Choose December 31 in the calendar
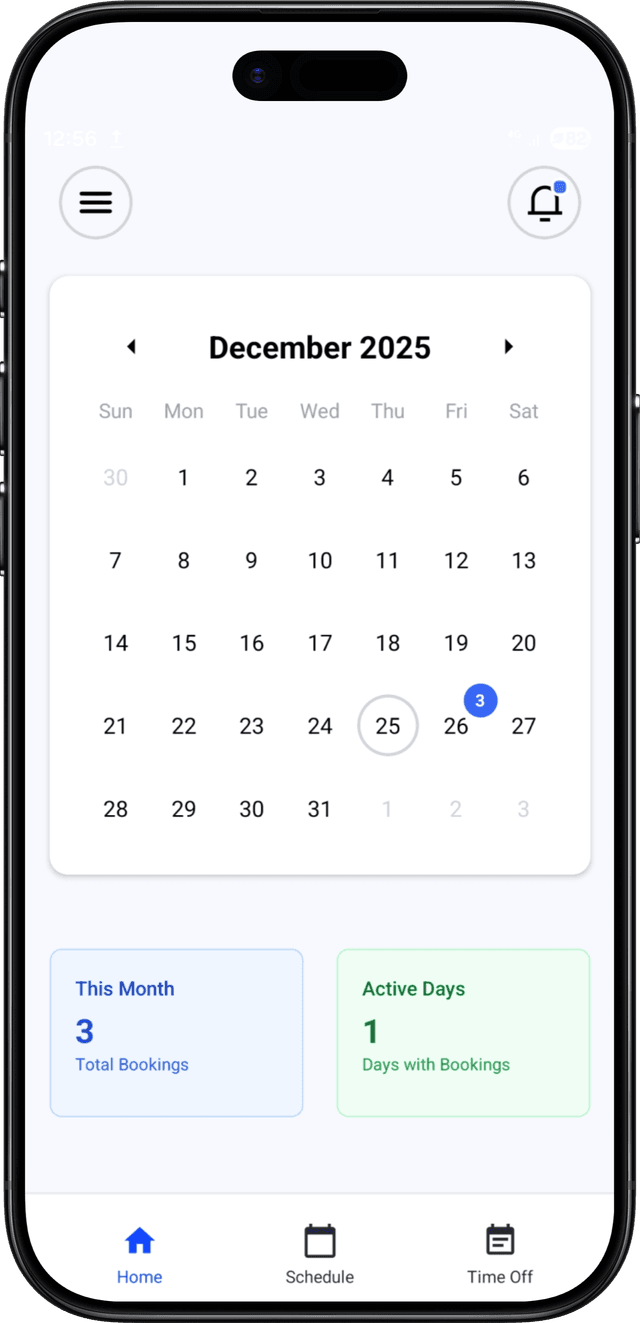 click(x=320, y=809)
